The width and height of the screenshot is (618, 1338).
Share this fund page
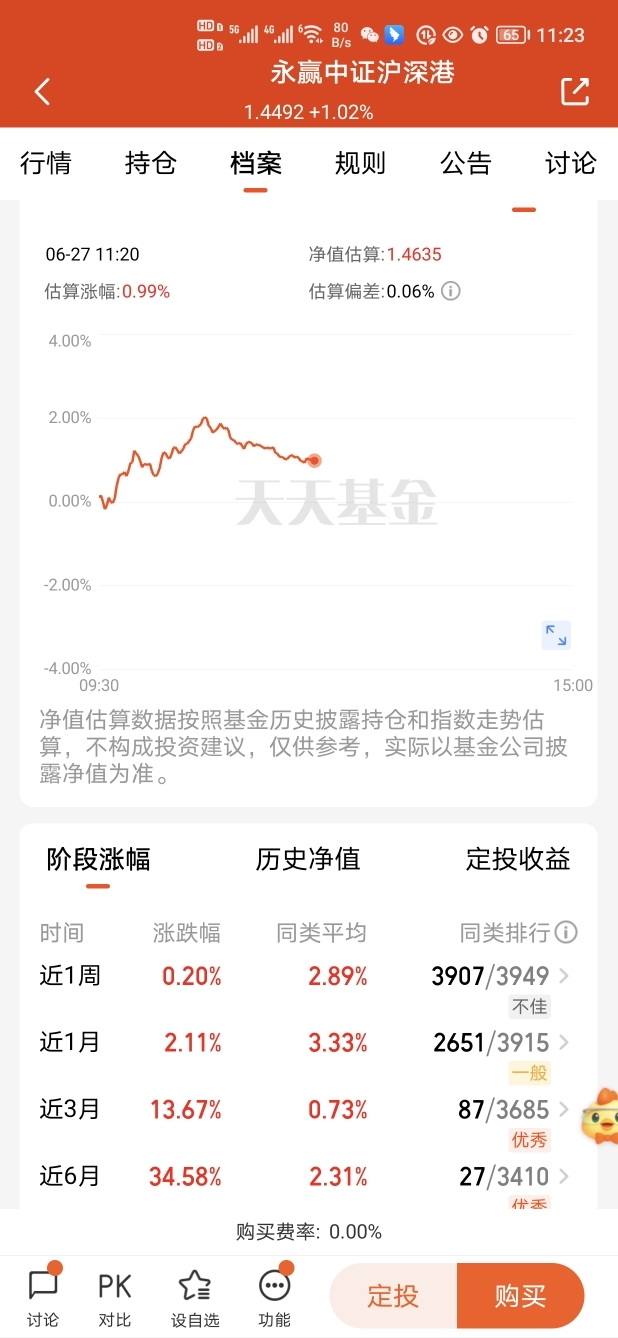[x=575, y=92]
